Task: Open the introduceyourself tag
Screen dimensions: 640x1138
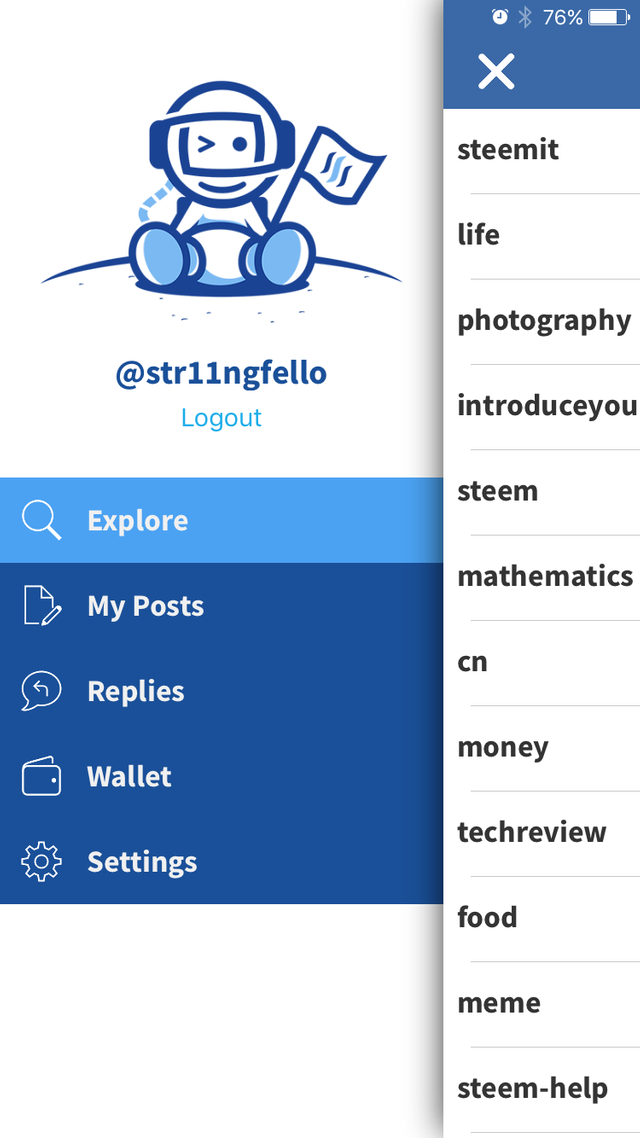Action: [541, 406]
